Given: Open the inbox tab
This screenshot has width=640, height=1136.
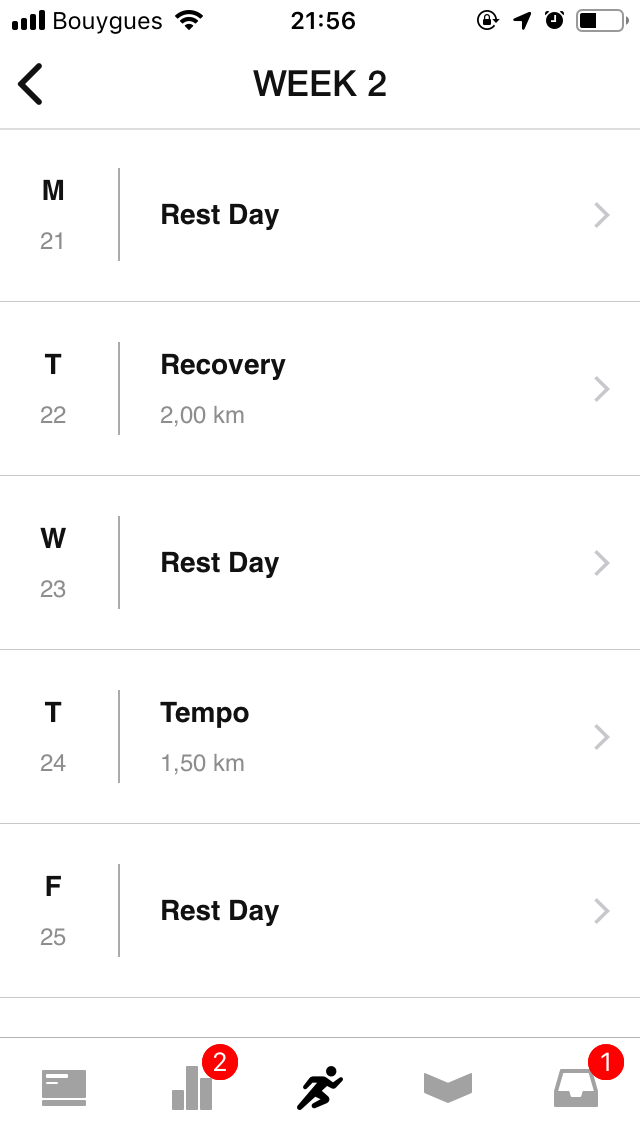Looking at the screenshot, I should pos(576,1088).
